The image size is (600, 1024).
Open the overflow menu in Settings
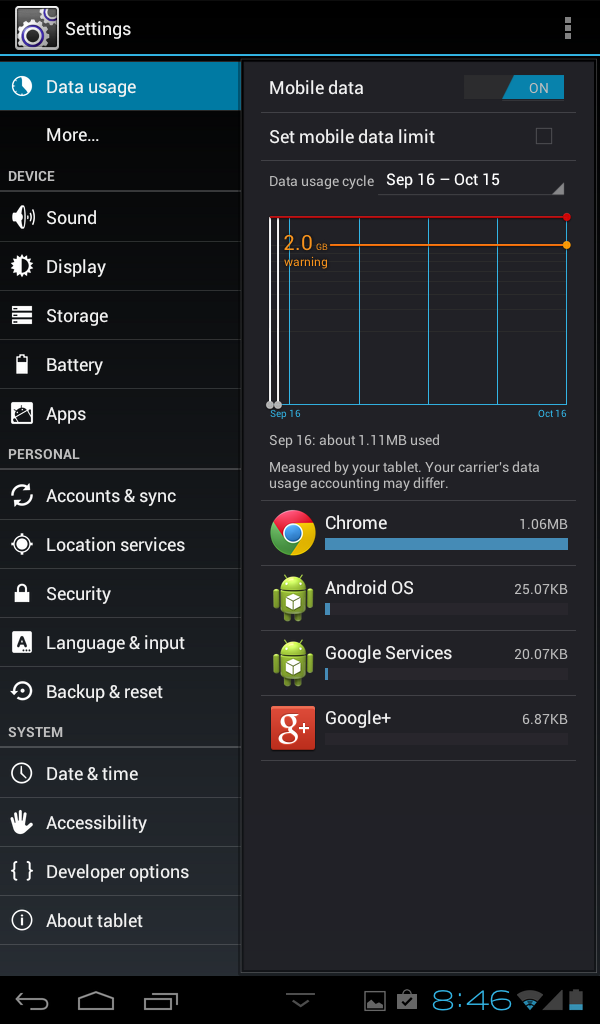point(567,28)
